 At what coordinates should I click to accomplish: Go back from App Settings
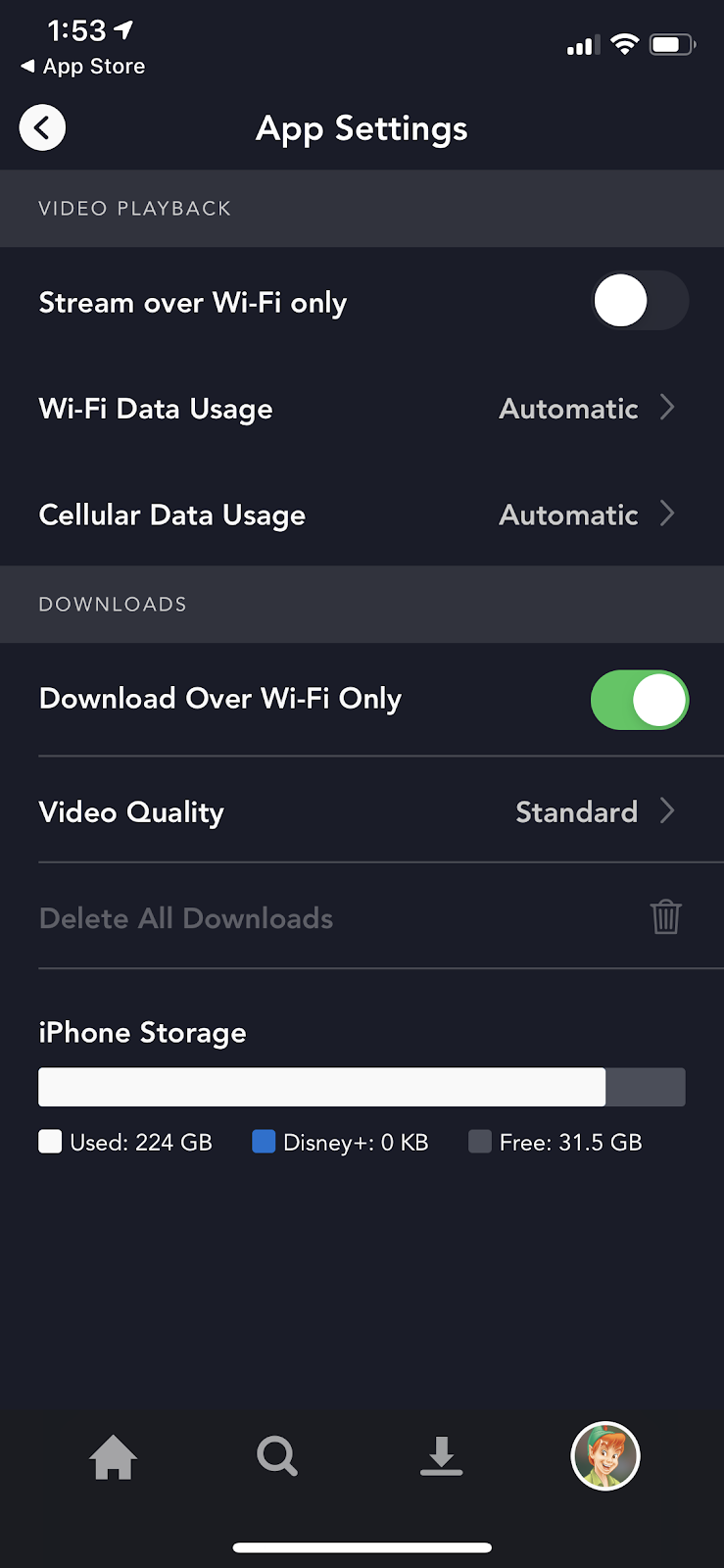click(42, 128)
